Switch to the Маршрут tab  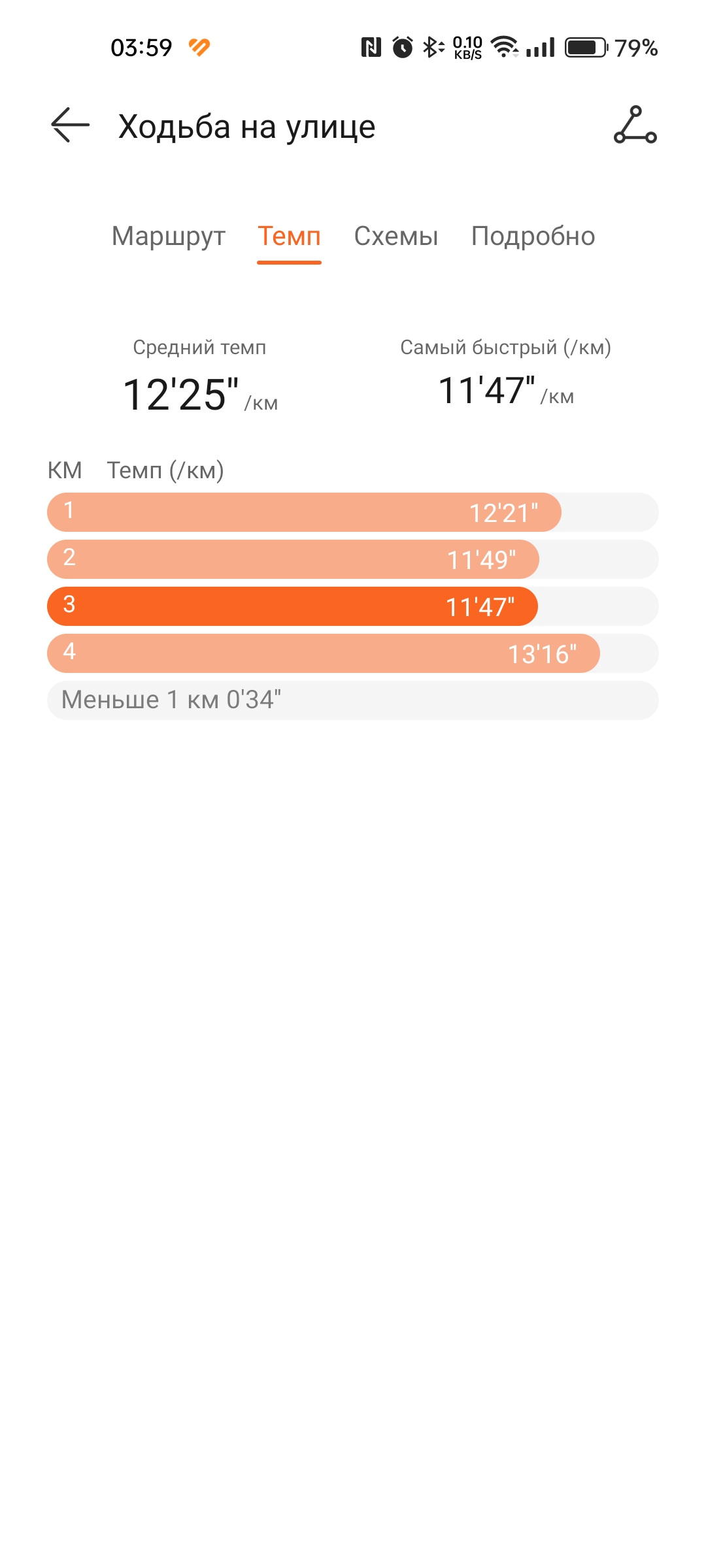point(169,237)
